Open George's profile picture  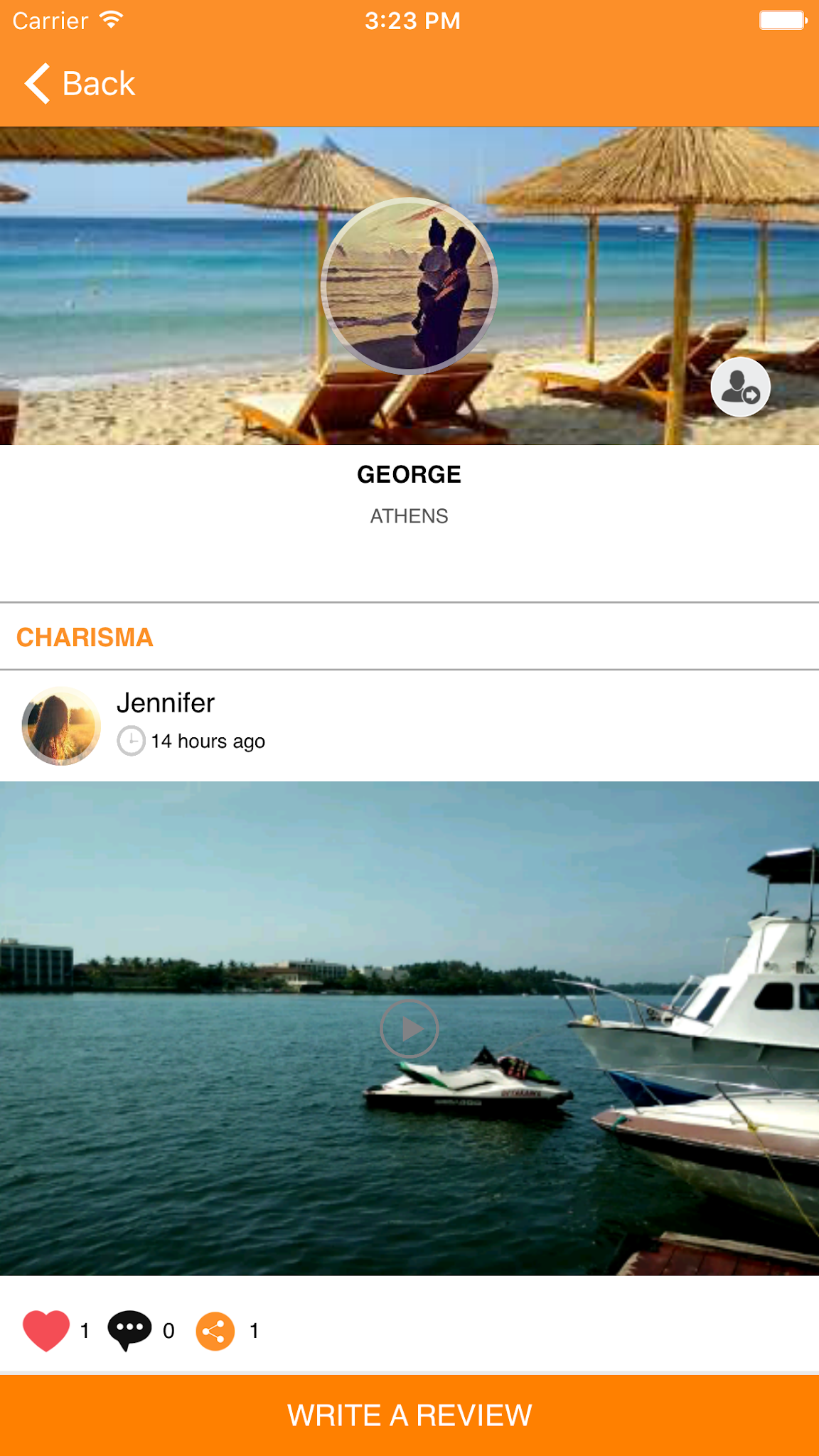point(409,286)
